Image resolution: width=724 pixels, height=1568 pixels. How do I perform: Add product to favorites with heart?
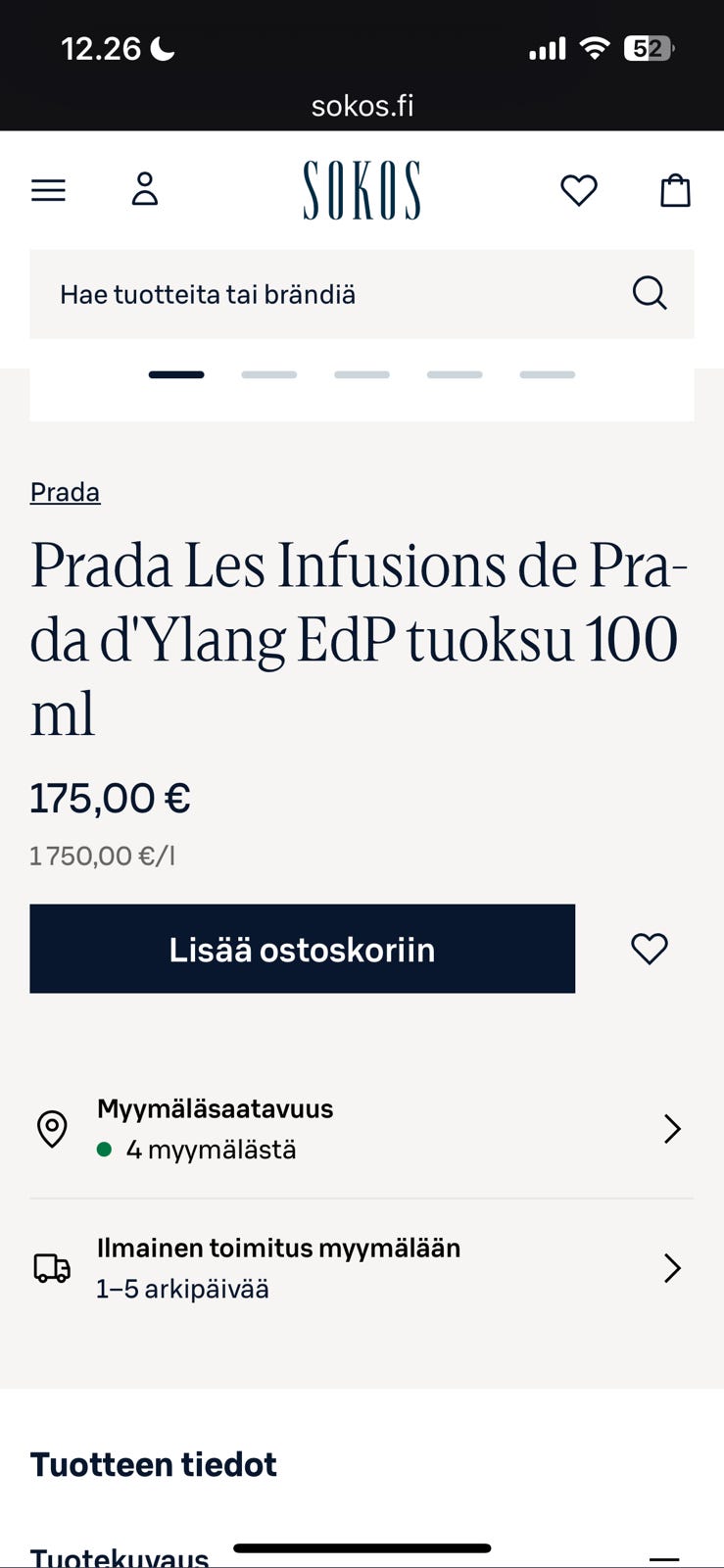tap(649, 949)
